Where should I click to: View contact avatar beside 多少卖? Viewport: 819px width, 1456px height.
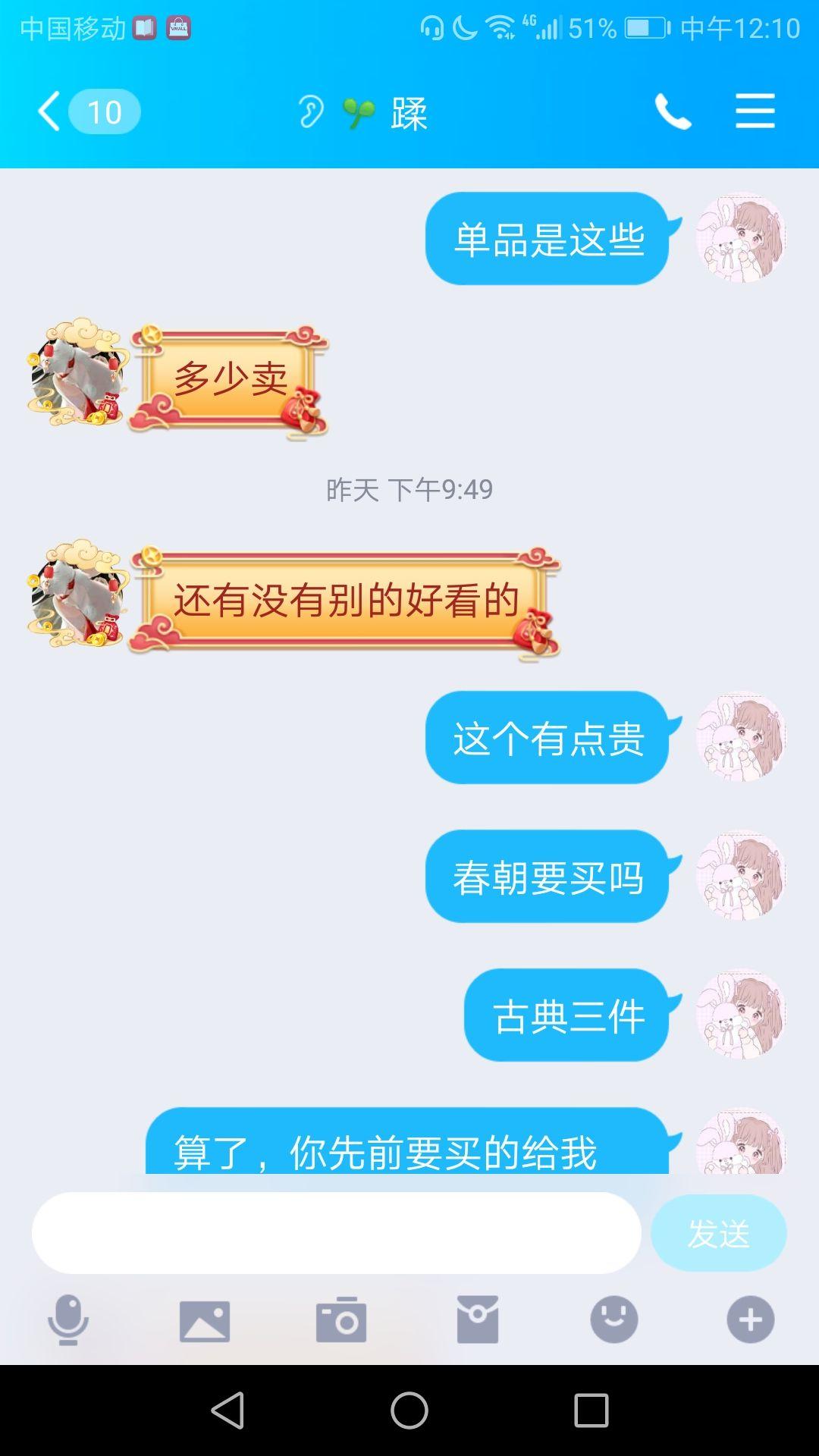(x=76, y=373)
